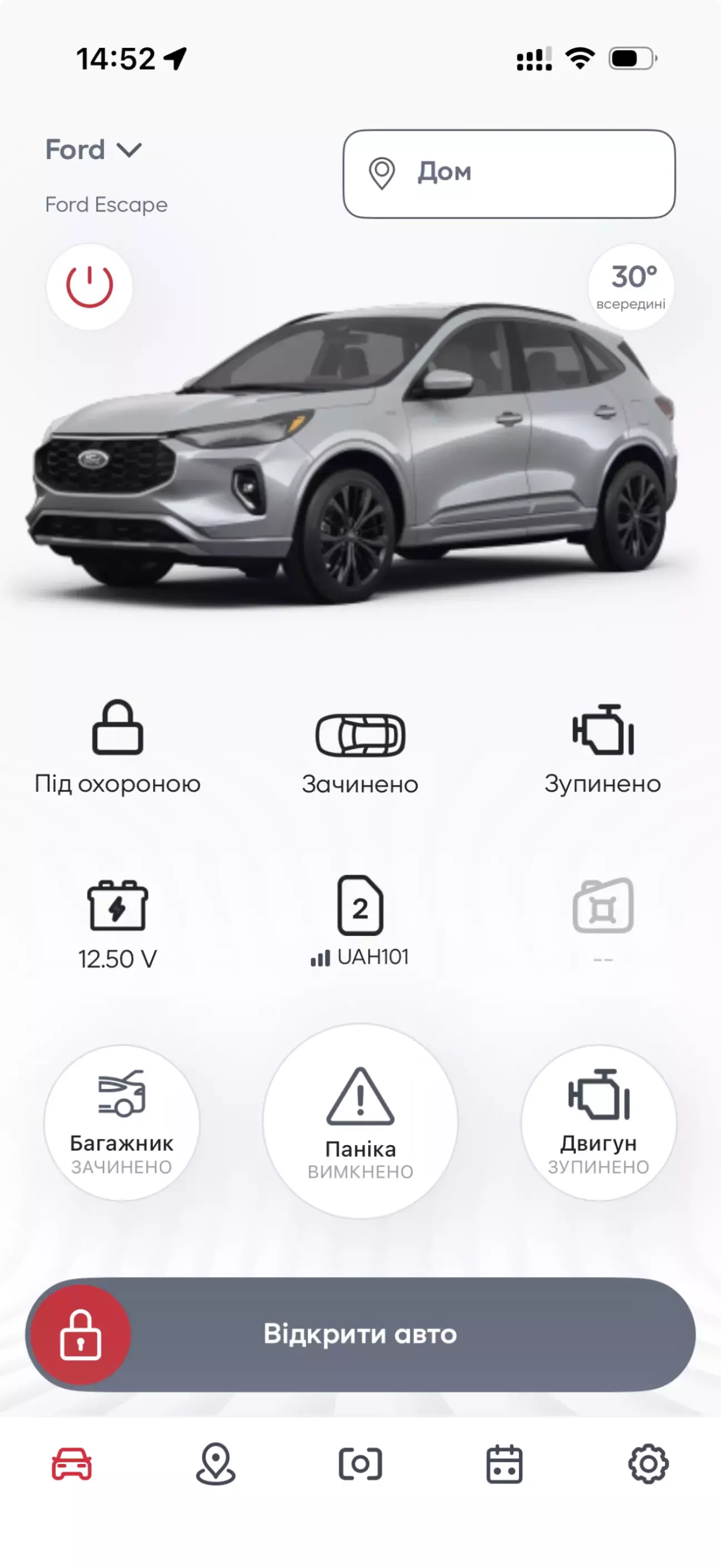The height and width of the screenshot is (1568, 721).
Task: Tap the 30° interior temperature badge
Action: point(631,287)
